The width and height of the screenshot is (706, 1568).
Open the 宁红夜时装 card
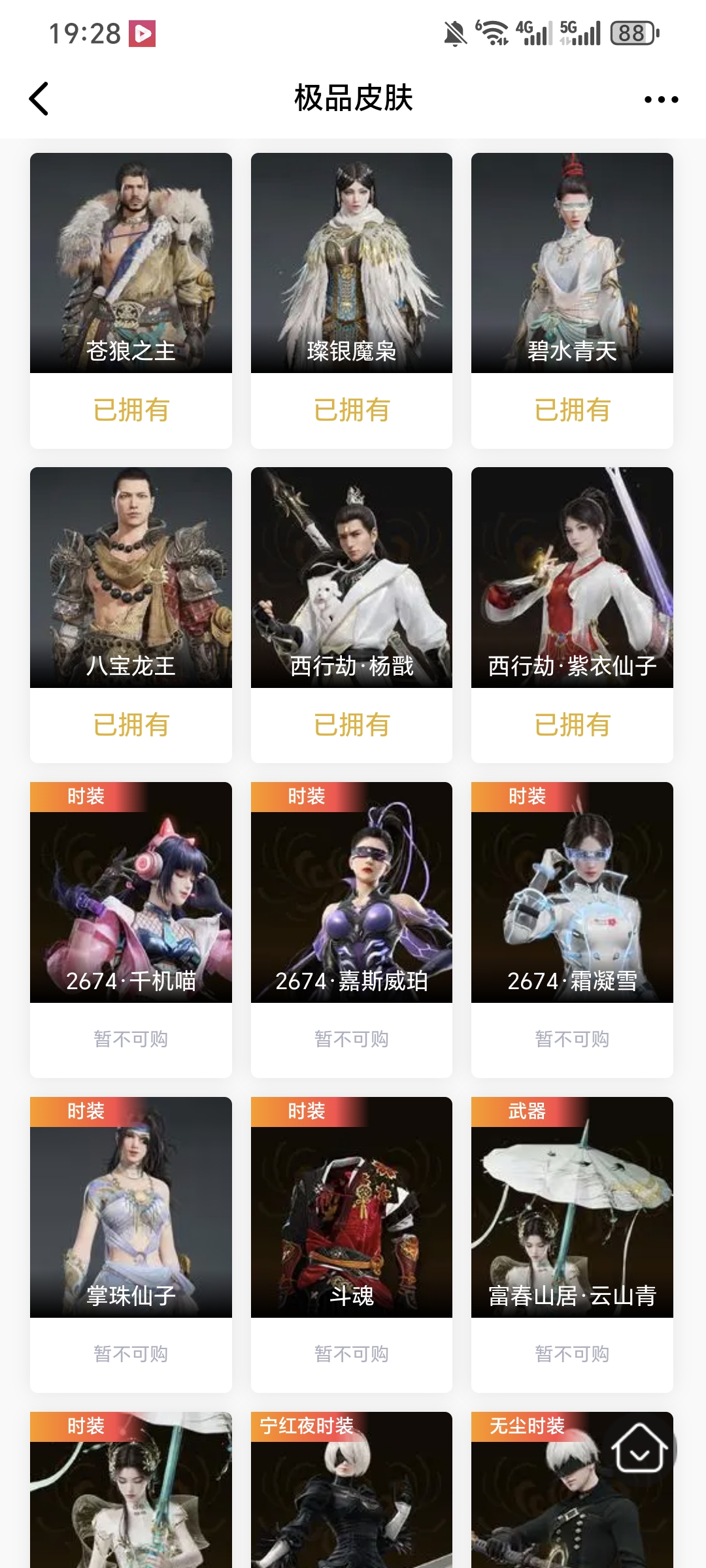click(352, 1496)
